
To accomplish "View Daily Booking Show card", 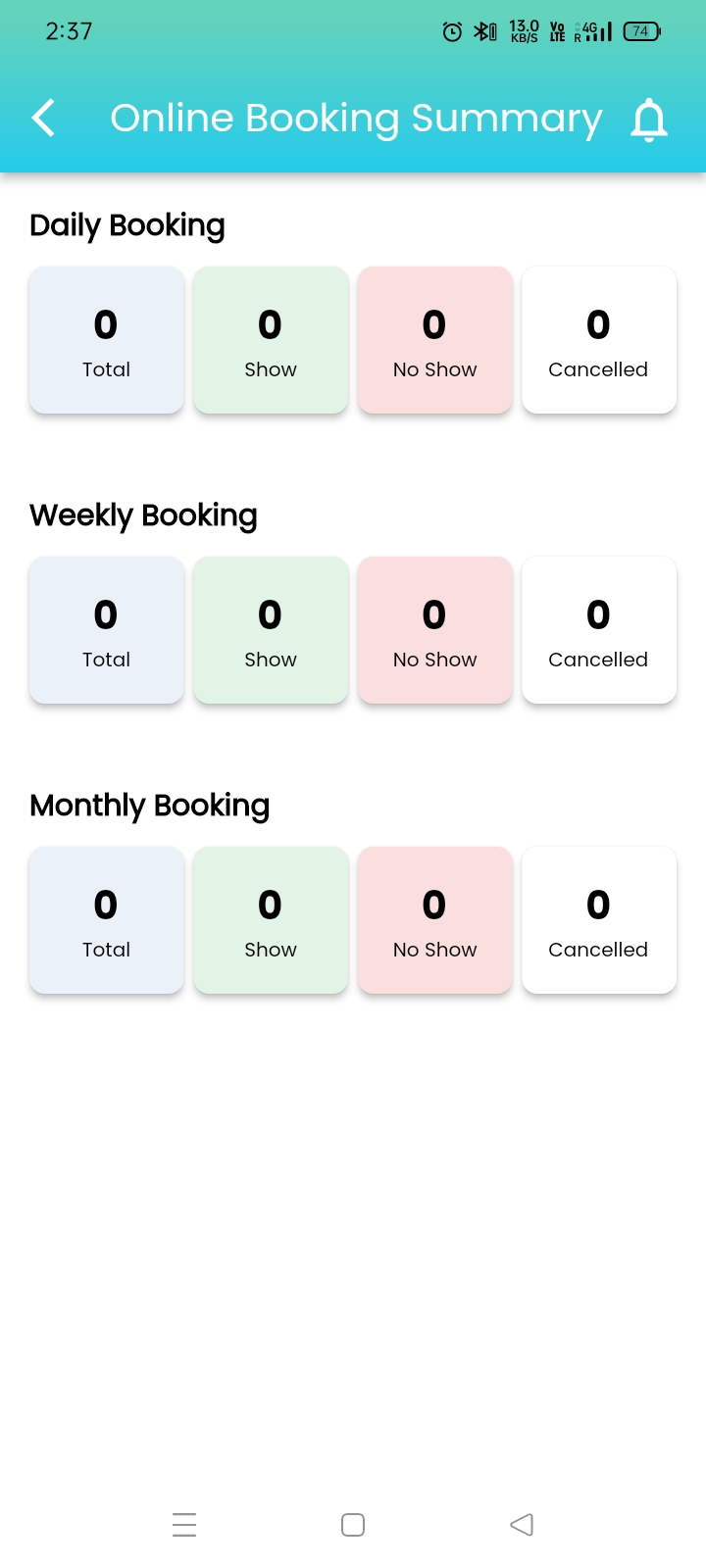I will click(271, 340).
